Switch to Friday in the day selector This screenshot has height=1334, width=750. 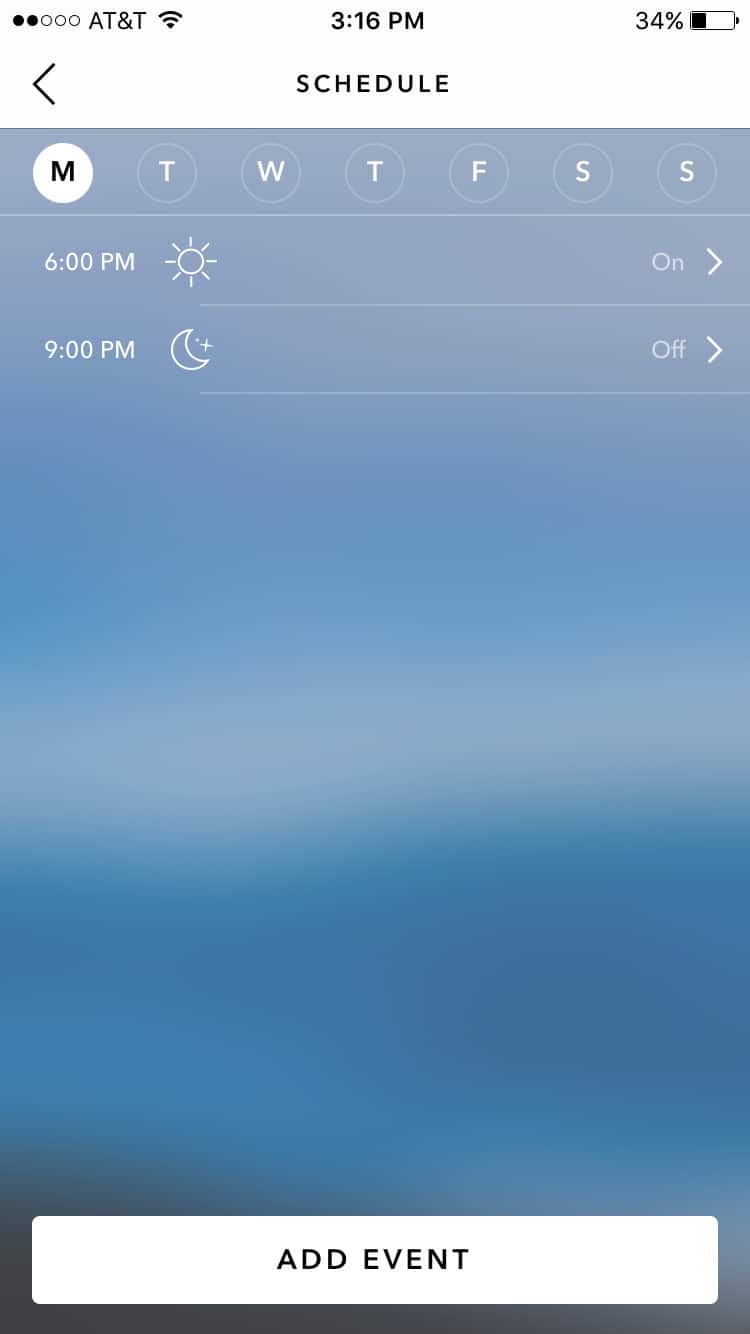(479, 172)
